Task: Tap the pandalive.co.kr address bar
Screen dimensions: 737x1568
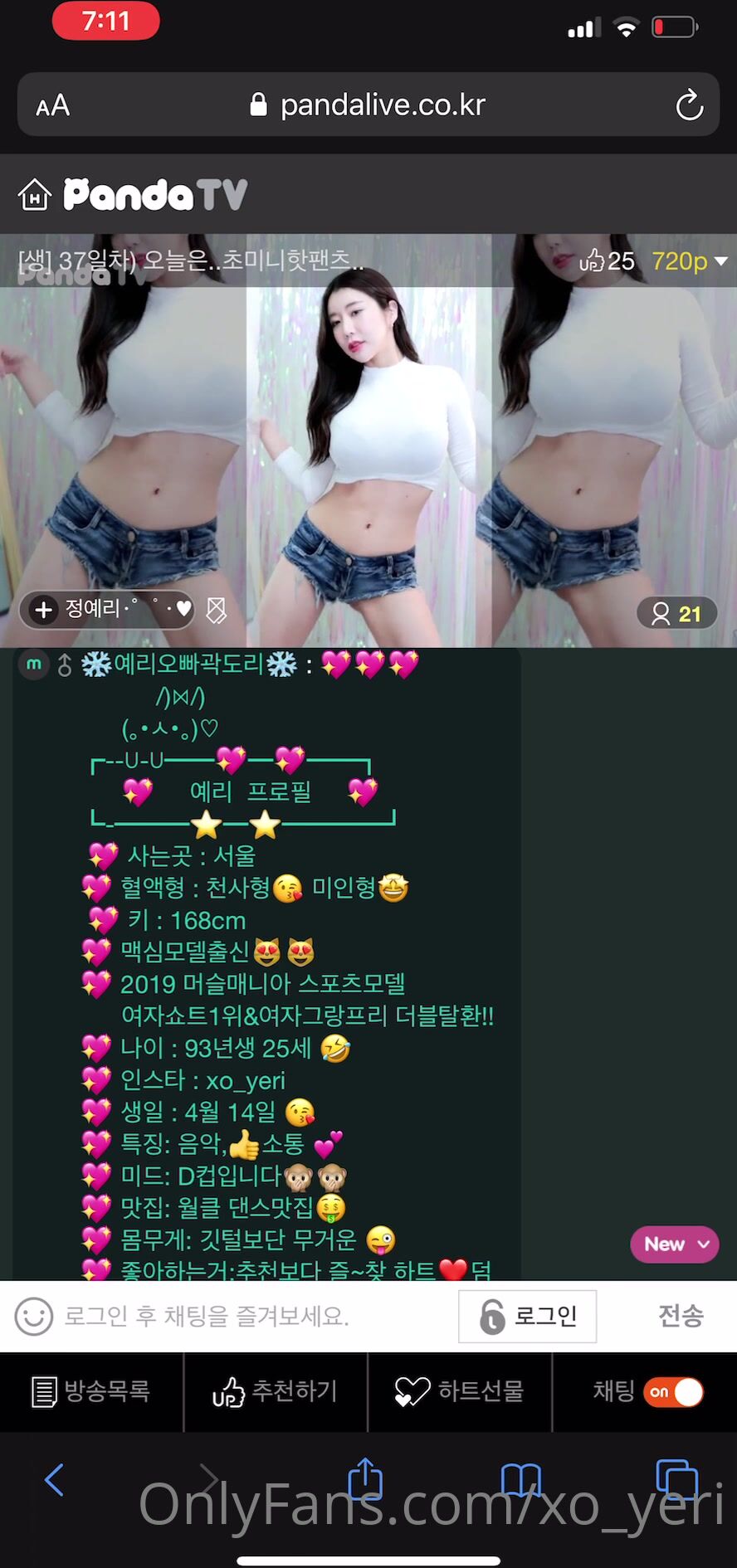Action: (368, 105)
